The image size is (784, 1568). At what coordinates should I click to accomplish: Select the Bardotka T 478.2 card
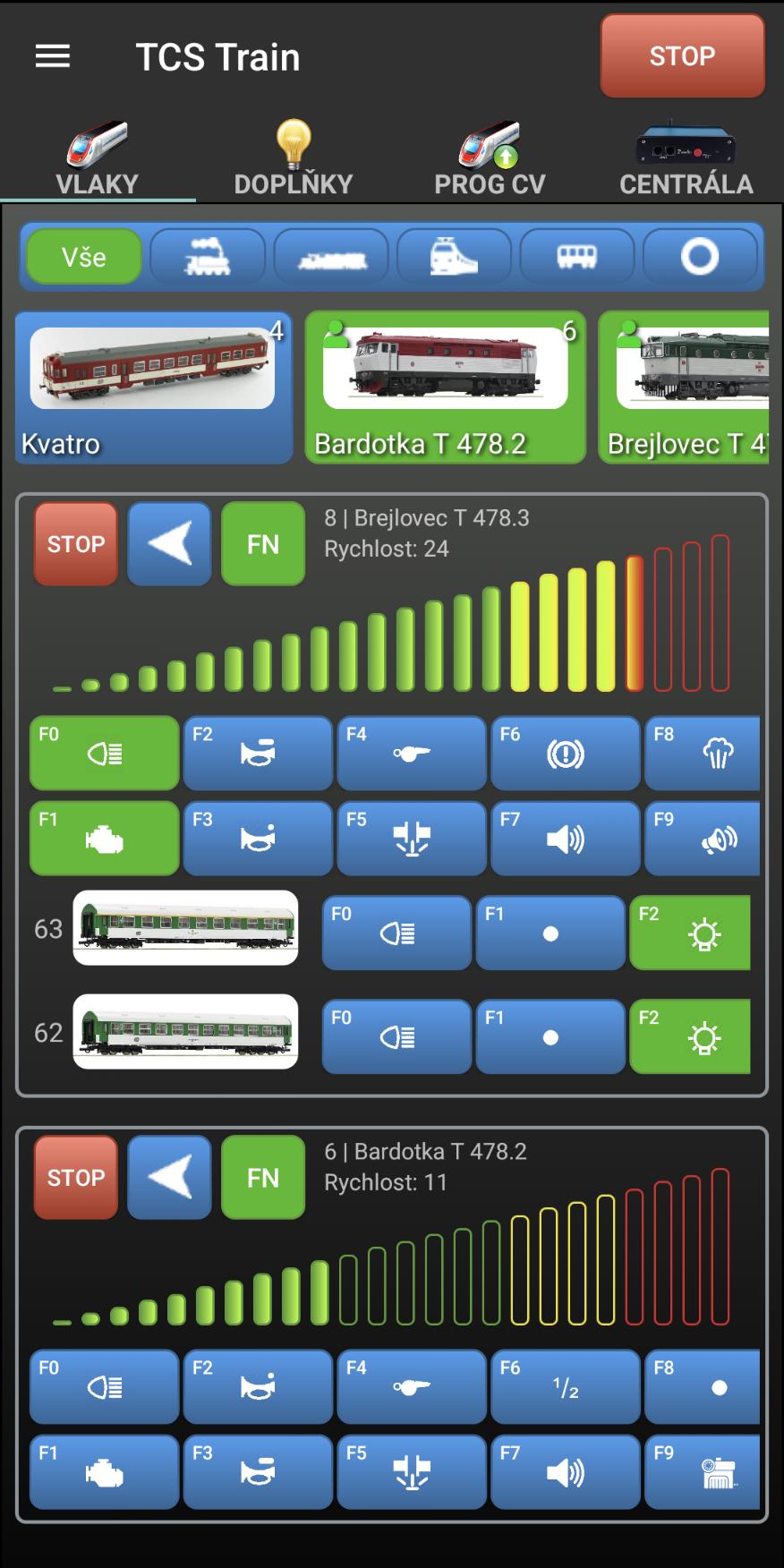[x=445, y=387]
